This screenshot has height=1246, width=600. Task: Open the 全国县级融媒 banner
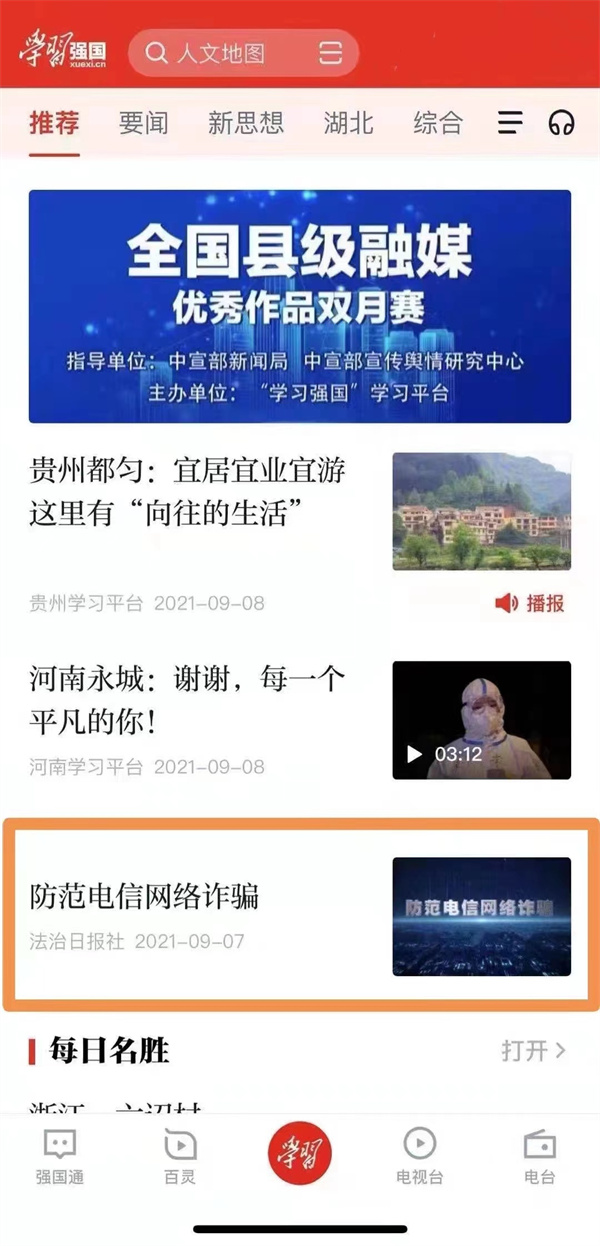tap(300, 306)
